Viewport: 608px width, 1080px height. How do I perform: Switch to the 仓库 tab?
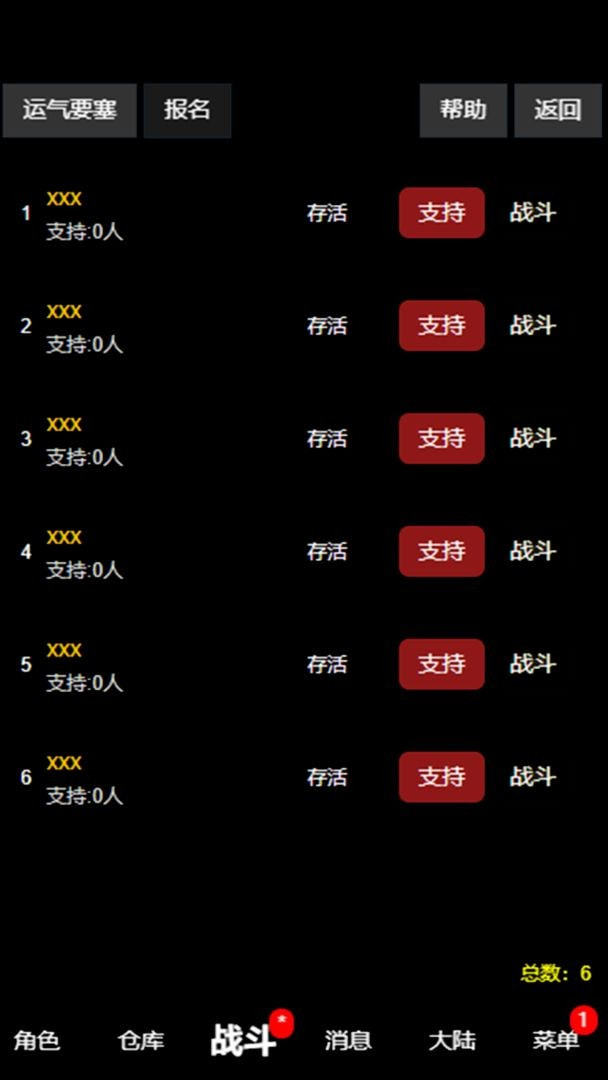[141, 1041]
